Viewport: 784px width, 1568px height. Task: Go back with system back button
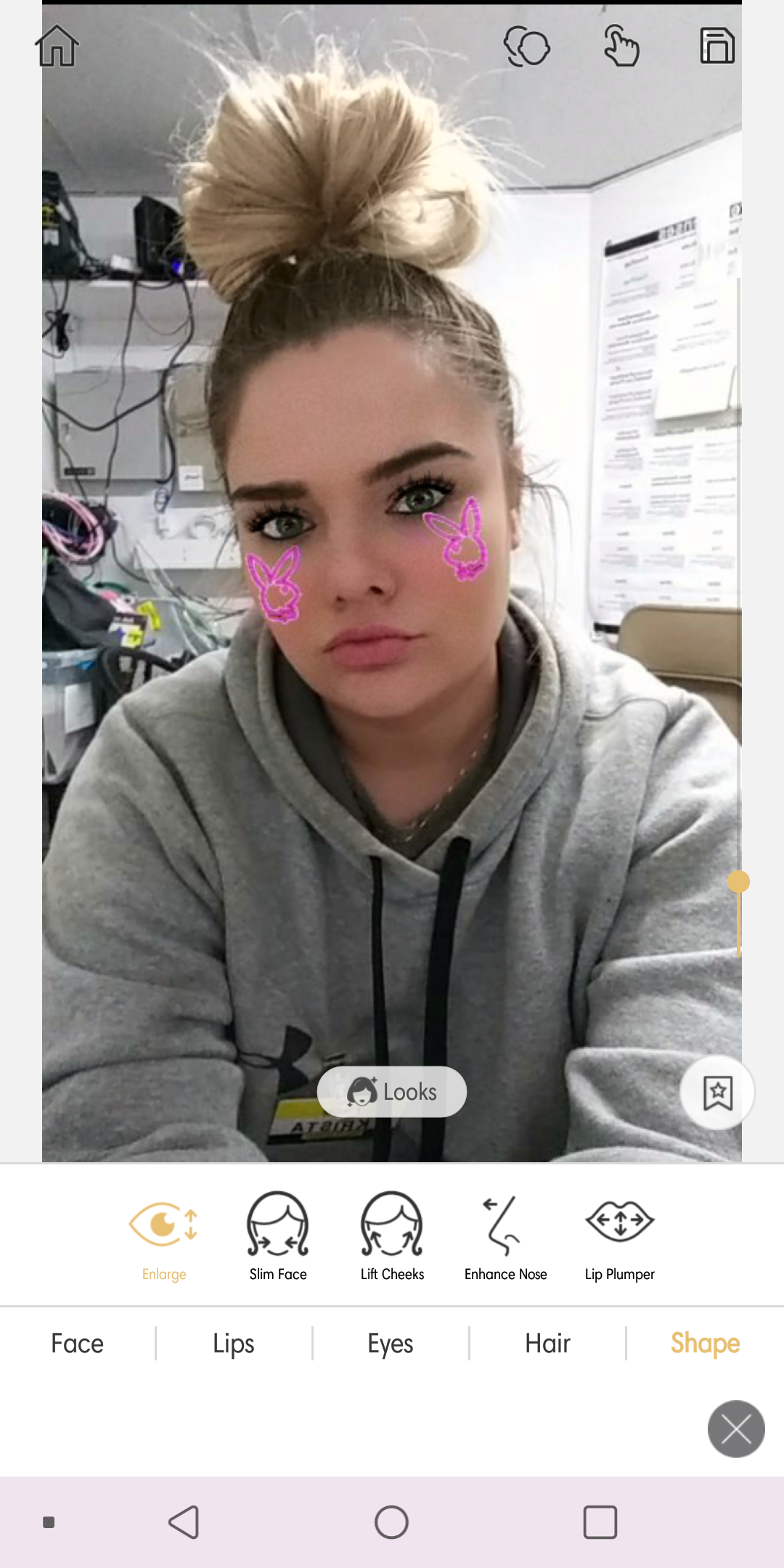coord(184,1522)
